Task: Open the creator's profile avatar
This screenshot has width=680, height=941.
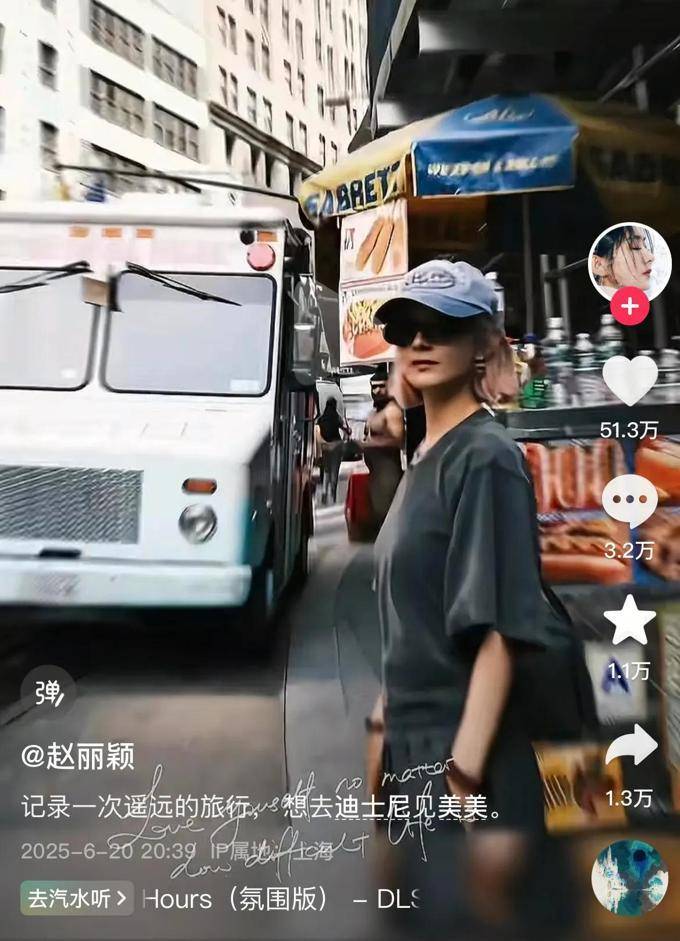Action: click(628, 260)
